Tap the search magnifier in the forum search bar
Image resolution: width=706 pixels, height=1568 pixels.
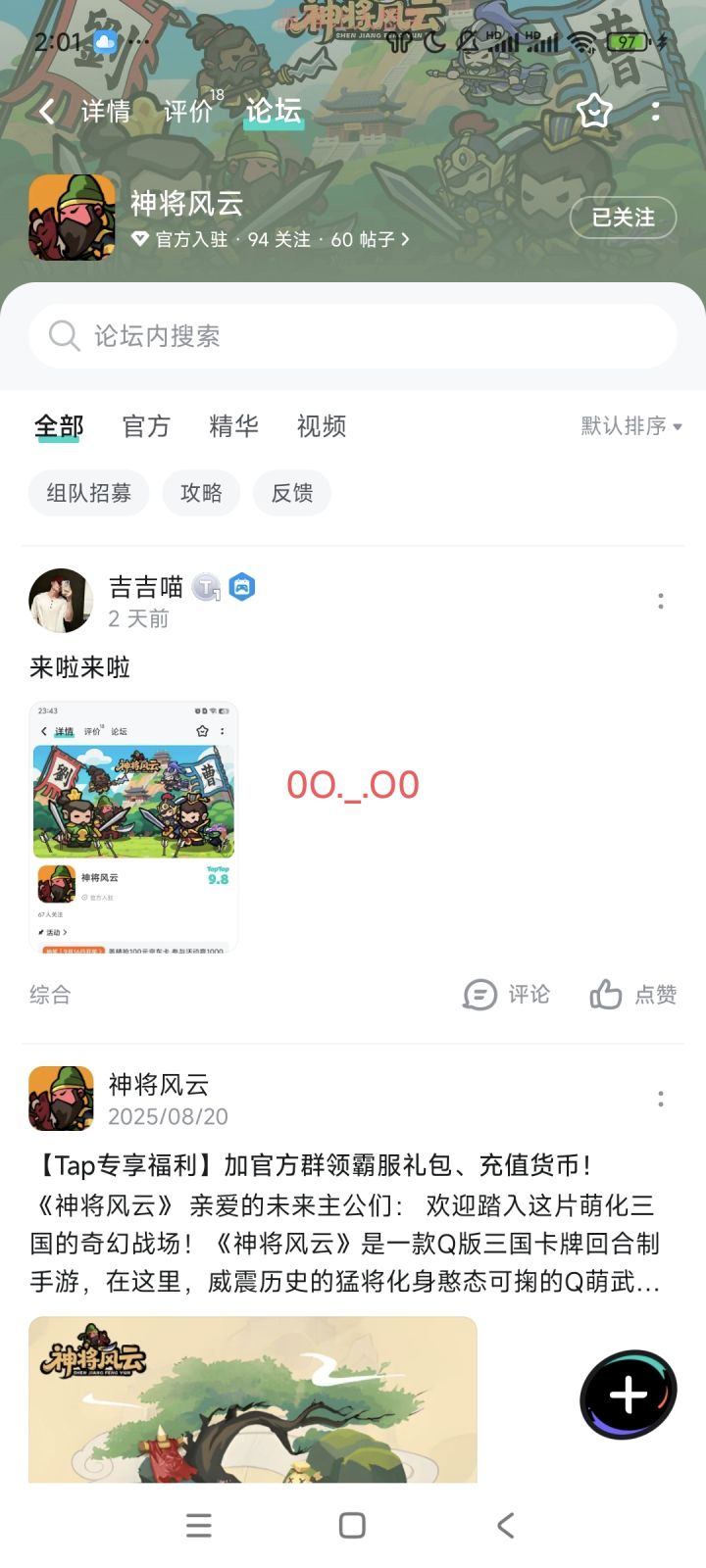click(63, 336)
